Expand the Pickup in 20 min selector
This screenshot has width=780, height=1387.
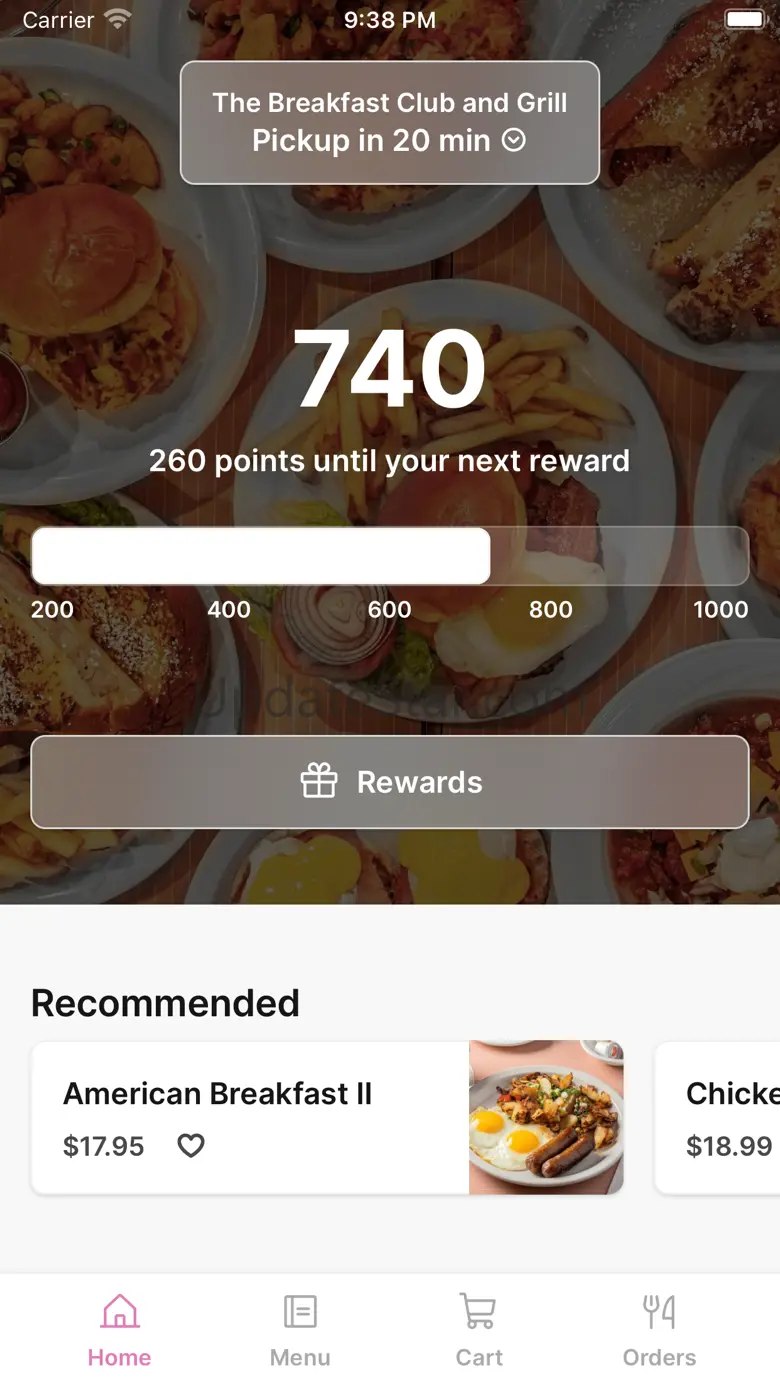[390, 122]
